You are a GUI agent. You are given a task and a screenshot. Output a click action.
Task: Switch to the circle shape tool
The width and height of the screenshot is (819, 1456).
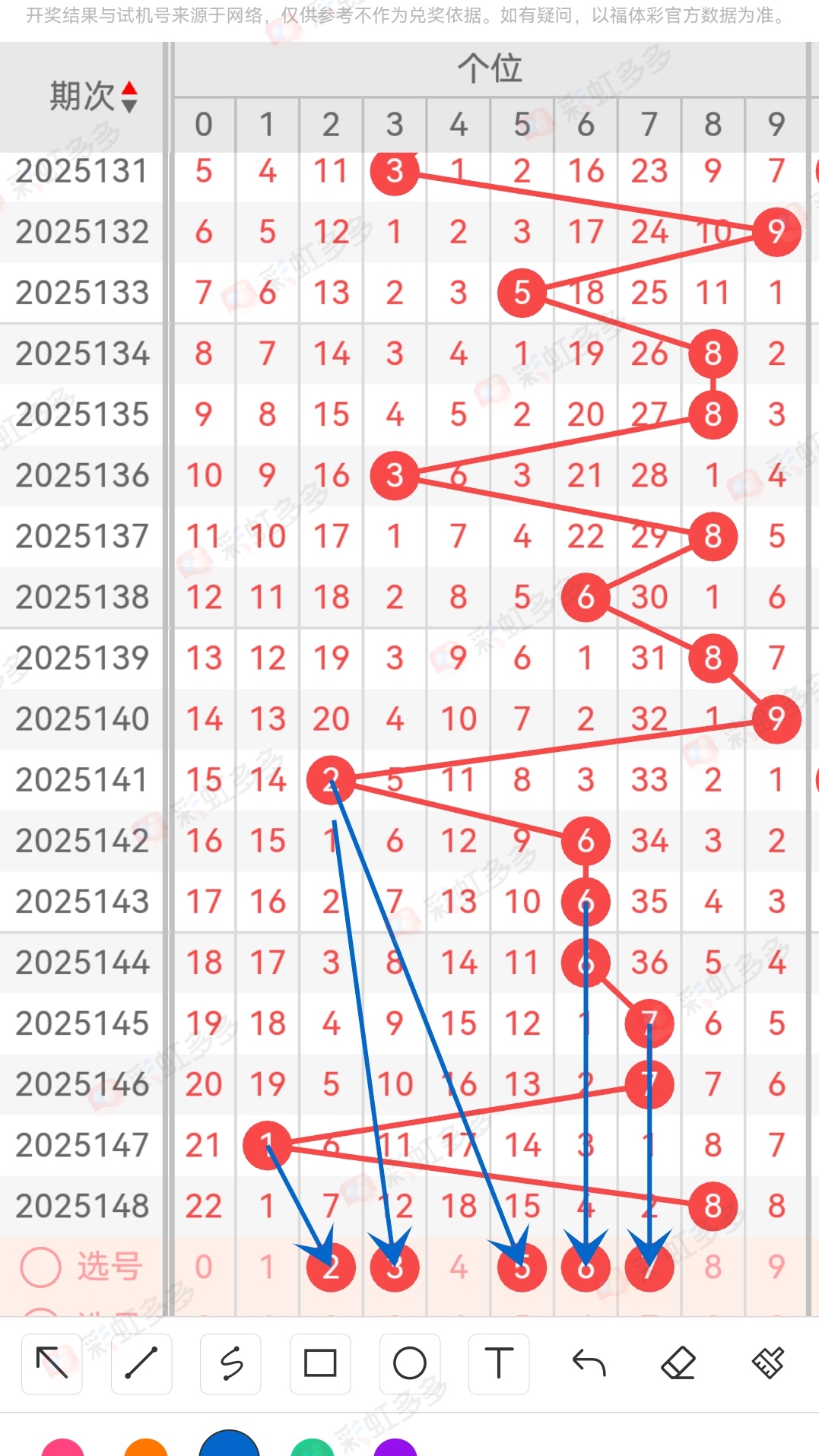pos(410,1363)
